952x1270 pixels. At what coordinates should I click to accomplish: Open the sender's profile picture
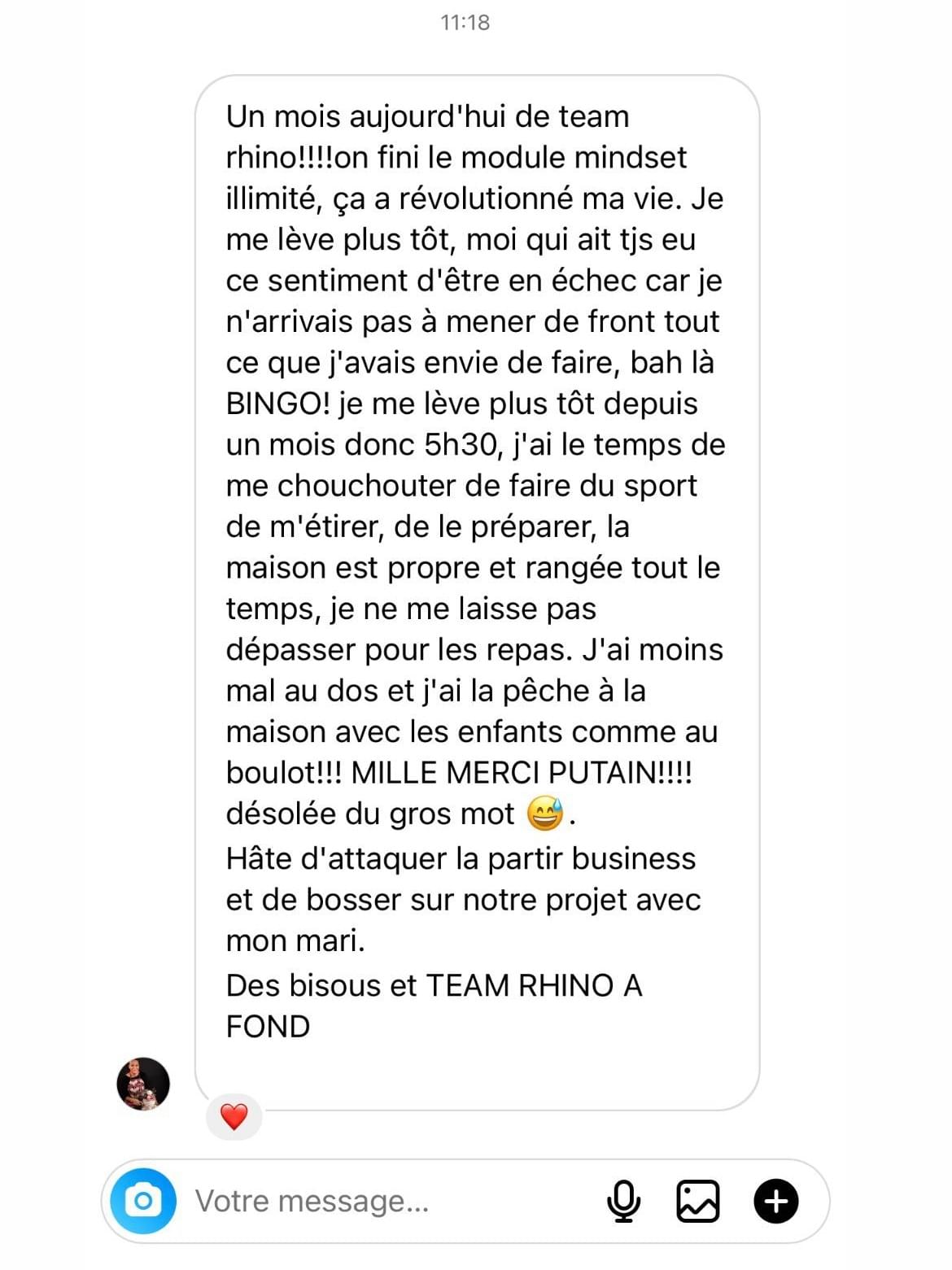click(x=143, y=1084)
